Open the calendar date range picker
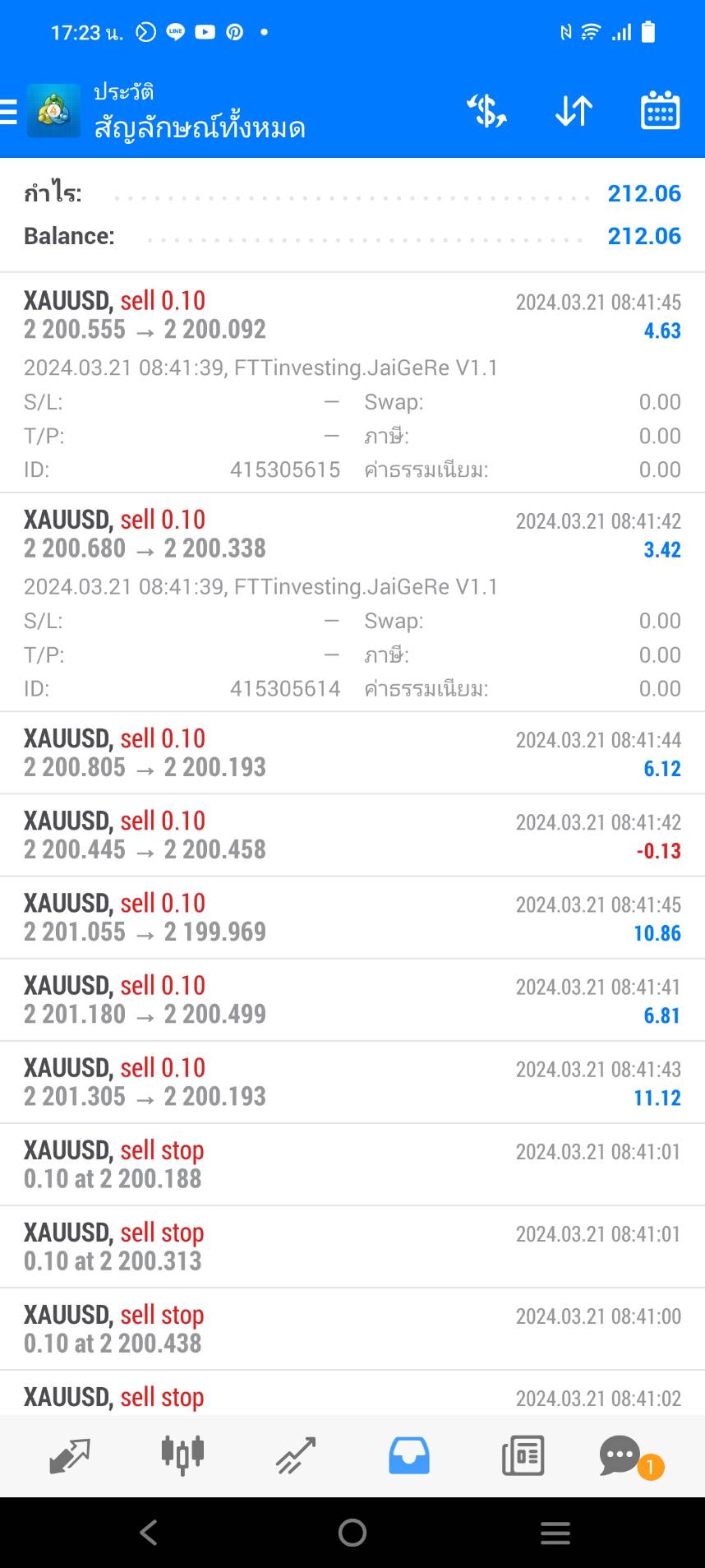705x1568 pixels. pyautogui.click(x=660, y=111)
